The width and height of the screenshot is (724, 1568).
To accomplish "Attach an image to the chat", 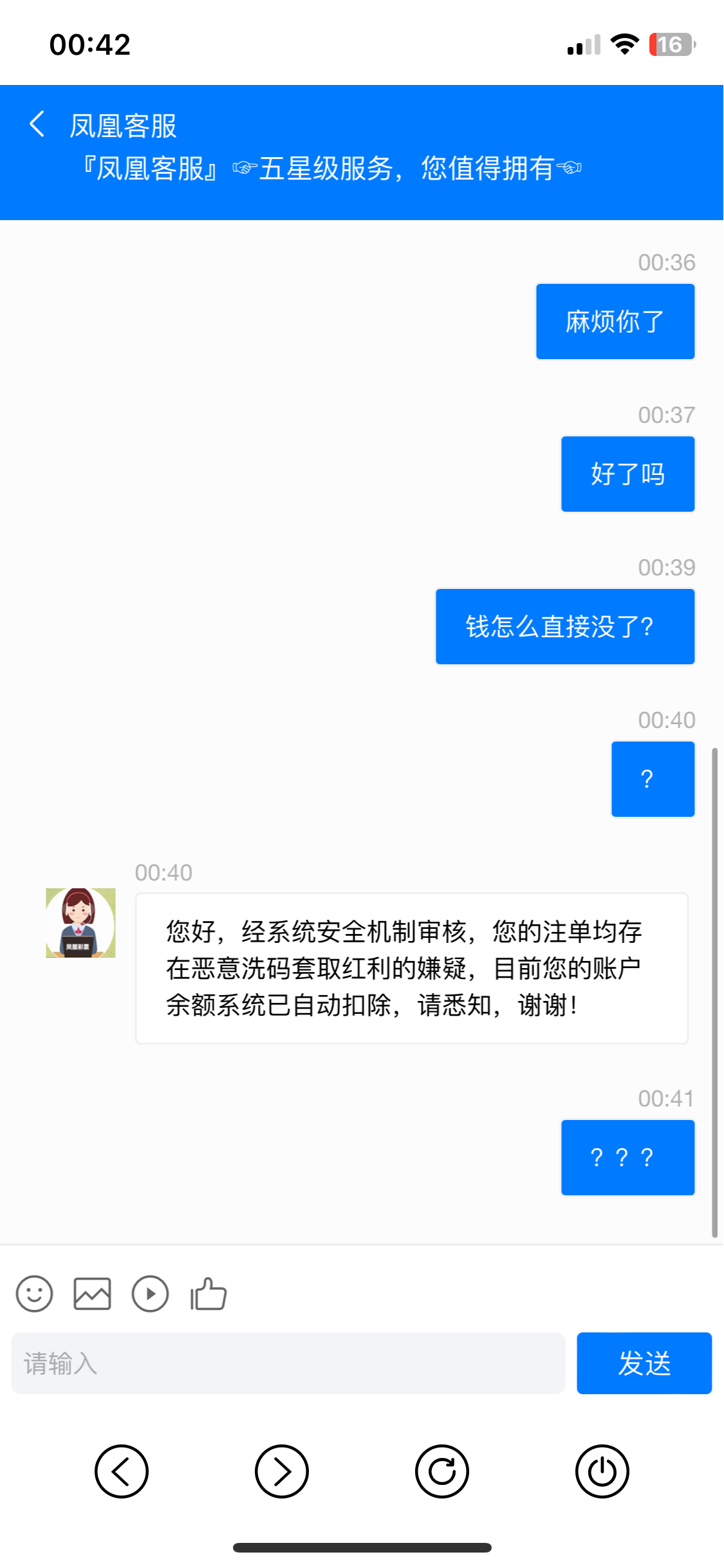I will pyautogui.click(x=92, y=1294).
